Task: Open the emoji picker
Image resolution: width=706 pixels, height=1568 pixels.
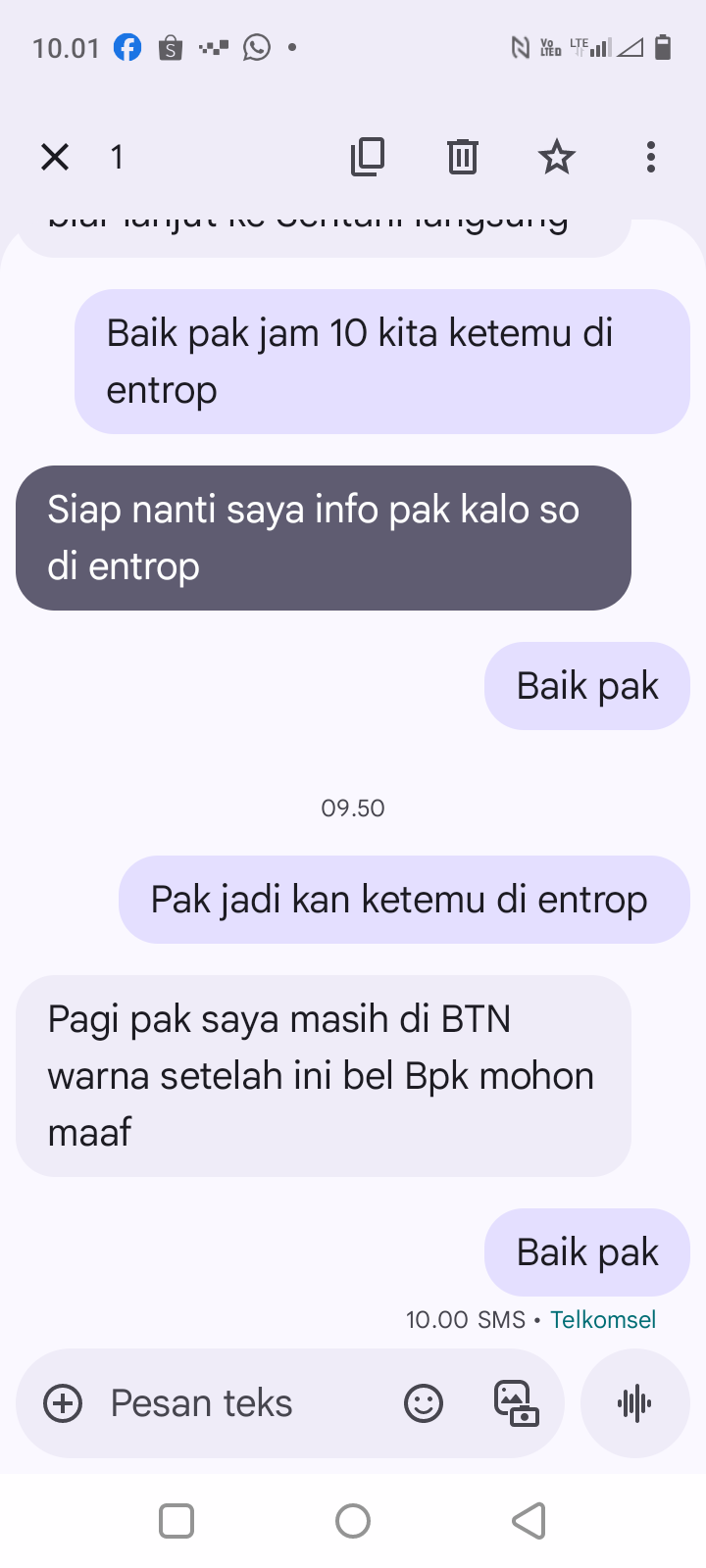Action: tap(424, 1403)
